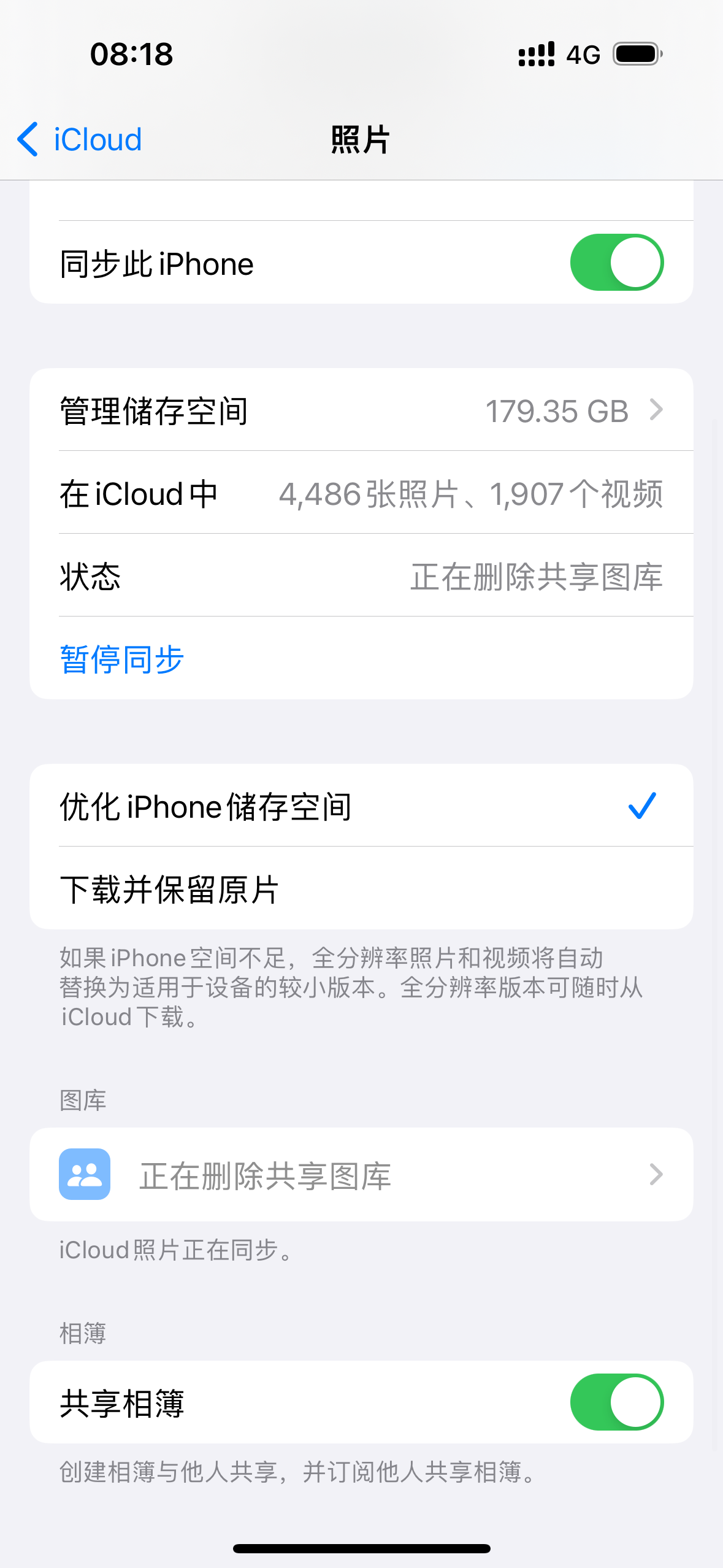Open 管理储存空间 storage details
Screen dimensions: 723x1568
[x=361, y=410]
